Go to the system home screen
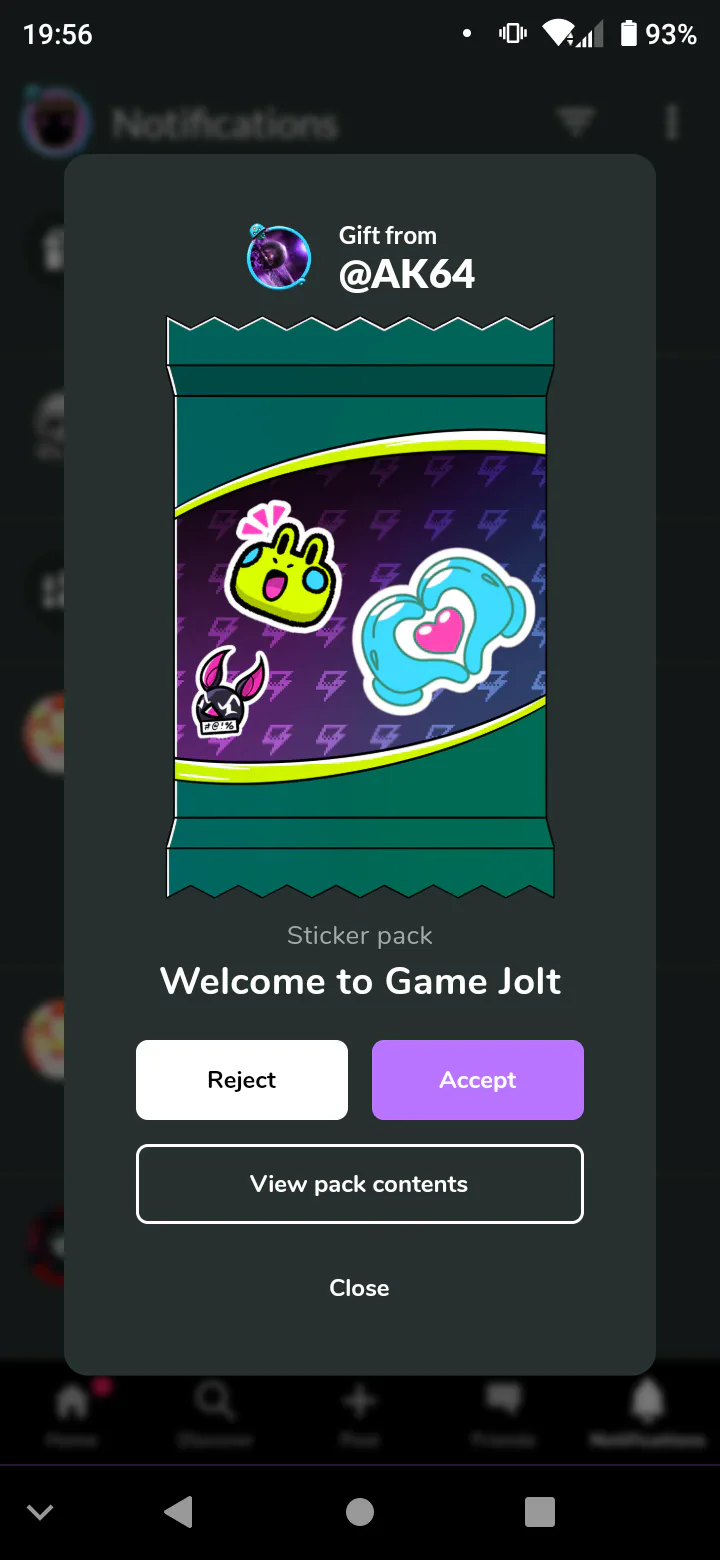Screen dimensions: 720x1560 coord(360,1512)
